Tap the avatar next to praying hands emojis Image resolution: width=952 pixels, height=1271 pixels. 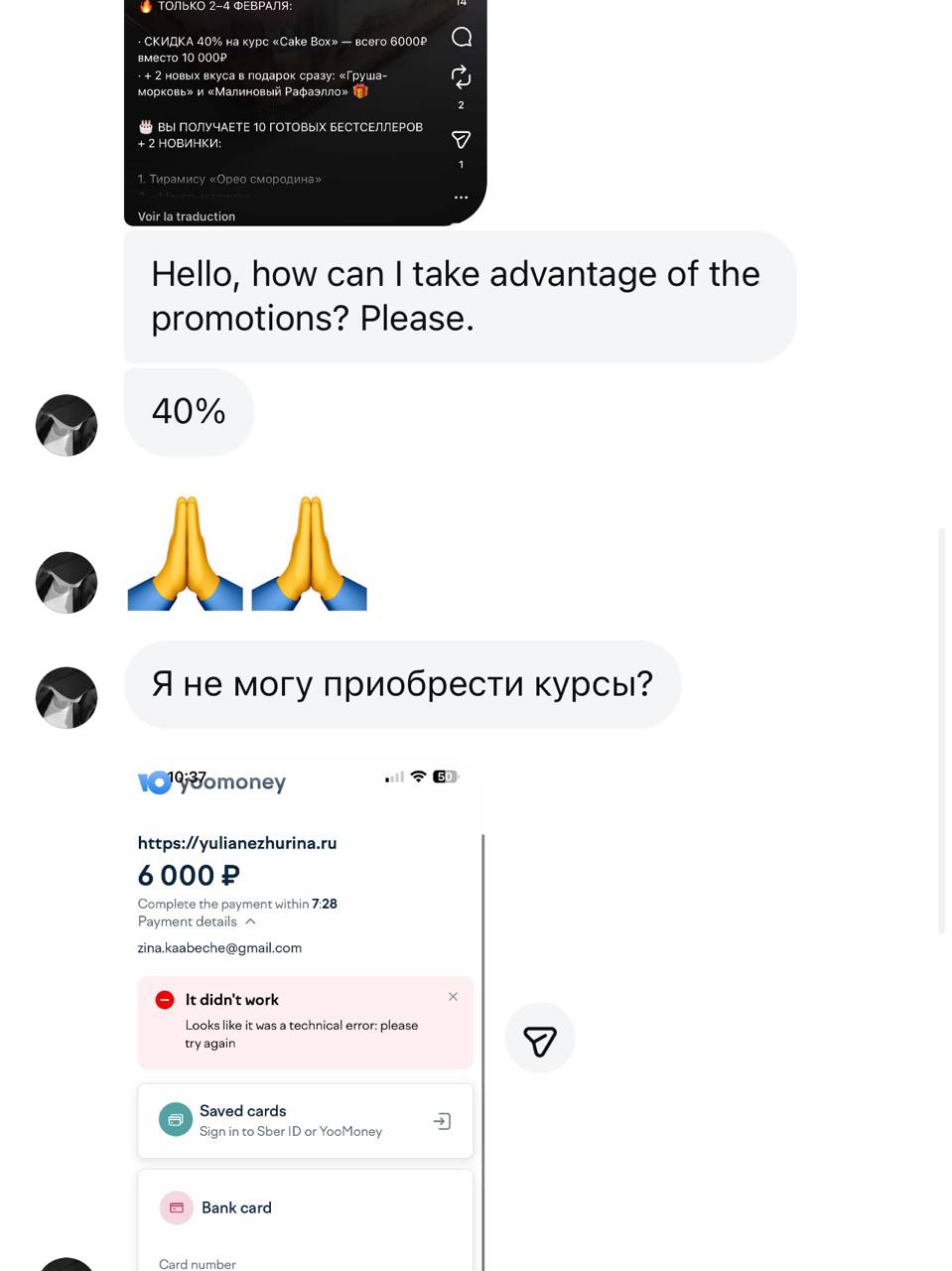[x=67, y=583]
